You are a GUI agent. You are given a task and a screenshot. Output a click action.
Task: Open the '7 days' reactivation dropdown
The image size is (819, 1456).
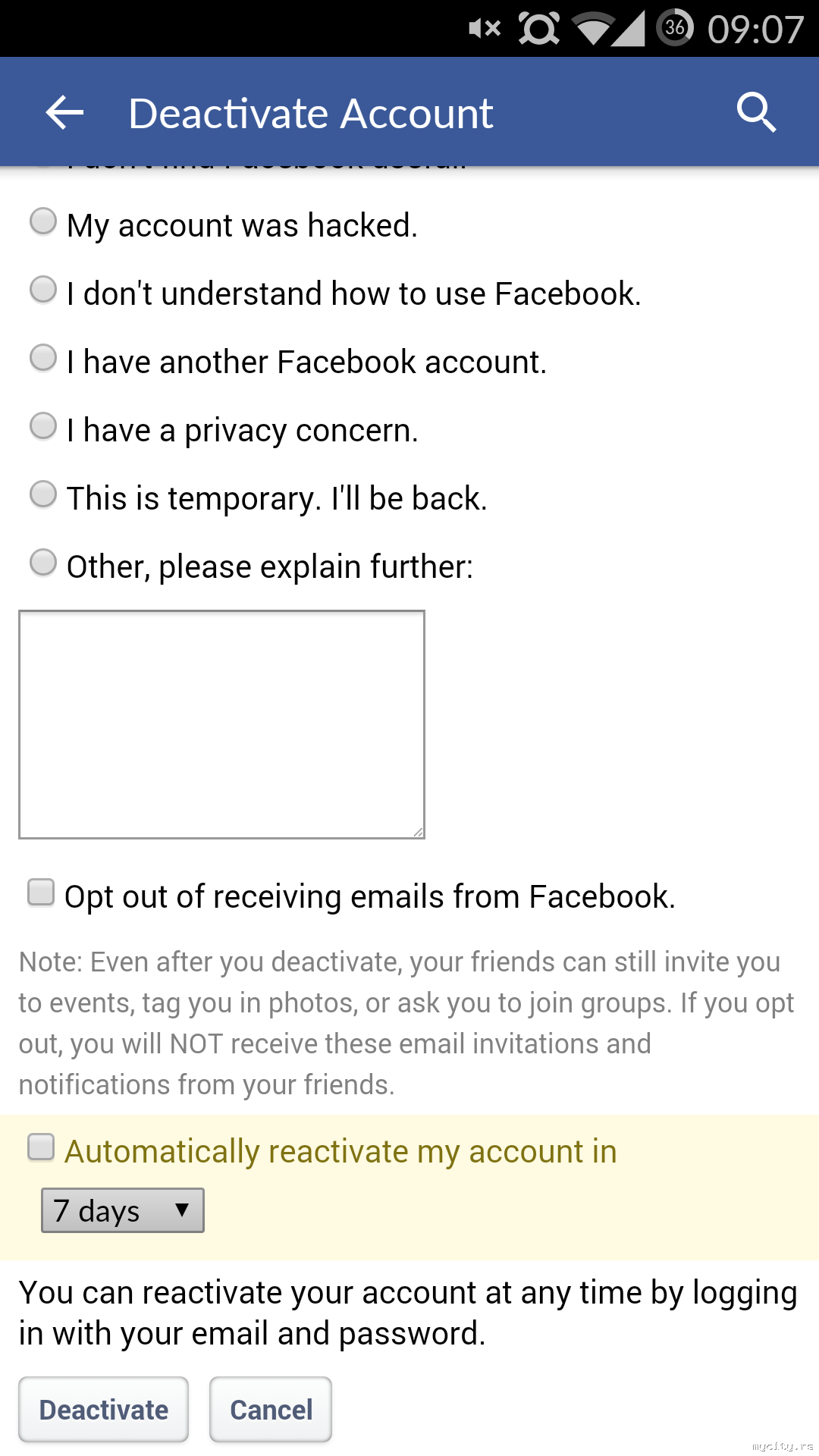[x=123, y=1210]
